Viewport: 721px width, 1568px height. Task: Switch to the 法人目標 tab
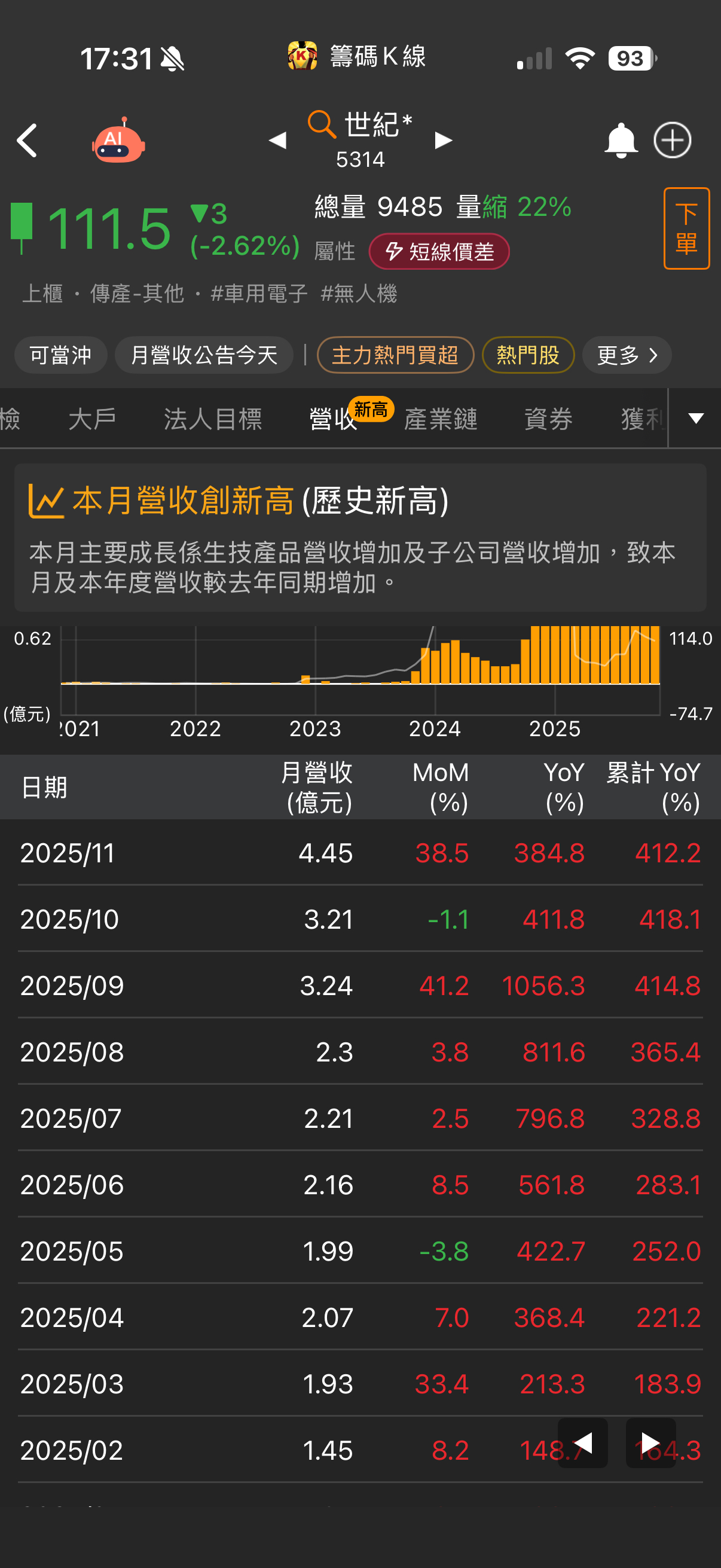tap(213, 419)
